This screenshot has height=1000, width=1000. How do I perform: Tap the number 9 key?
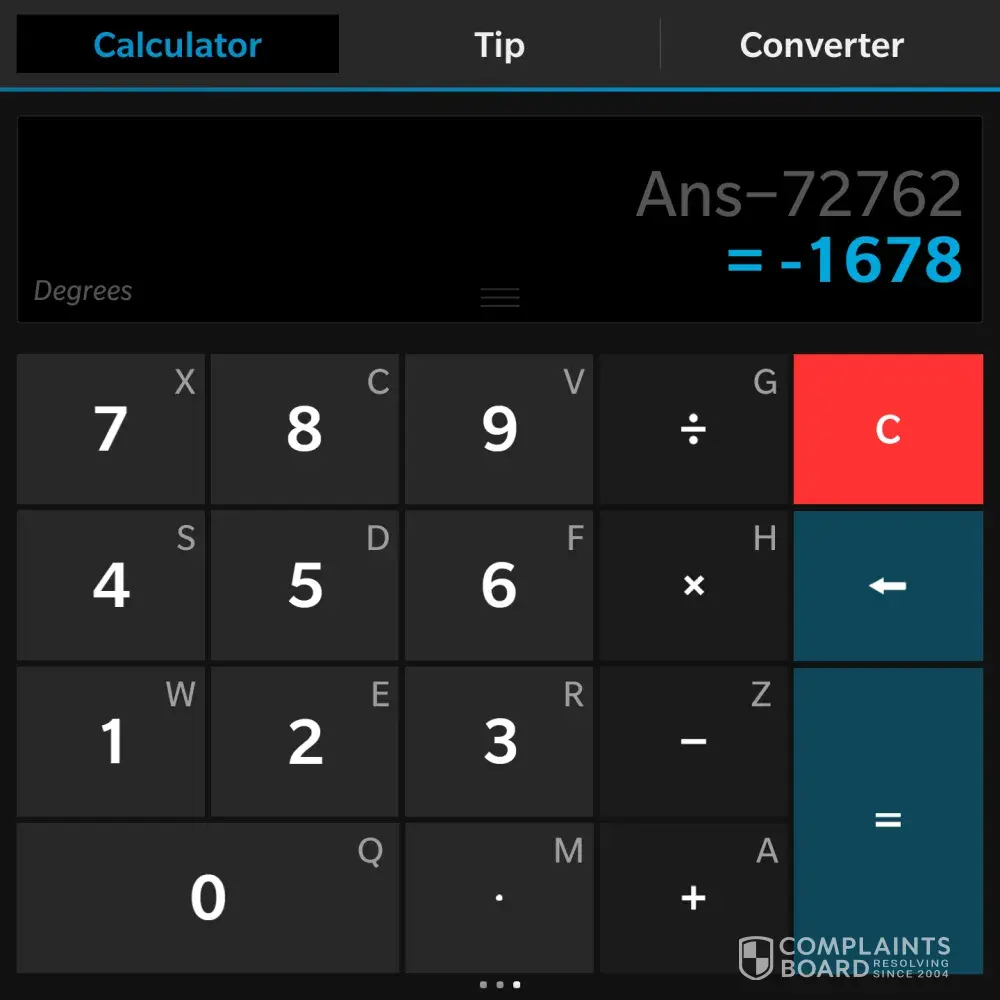pyautogui.click(x=499, y=429)
